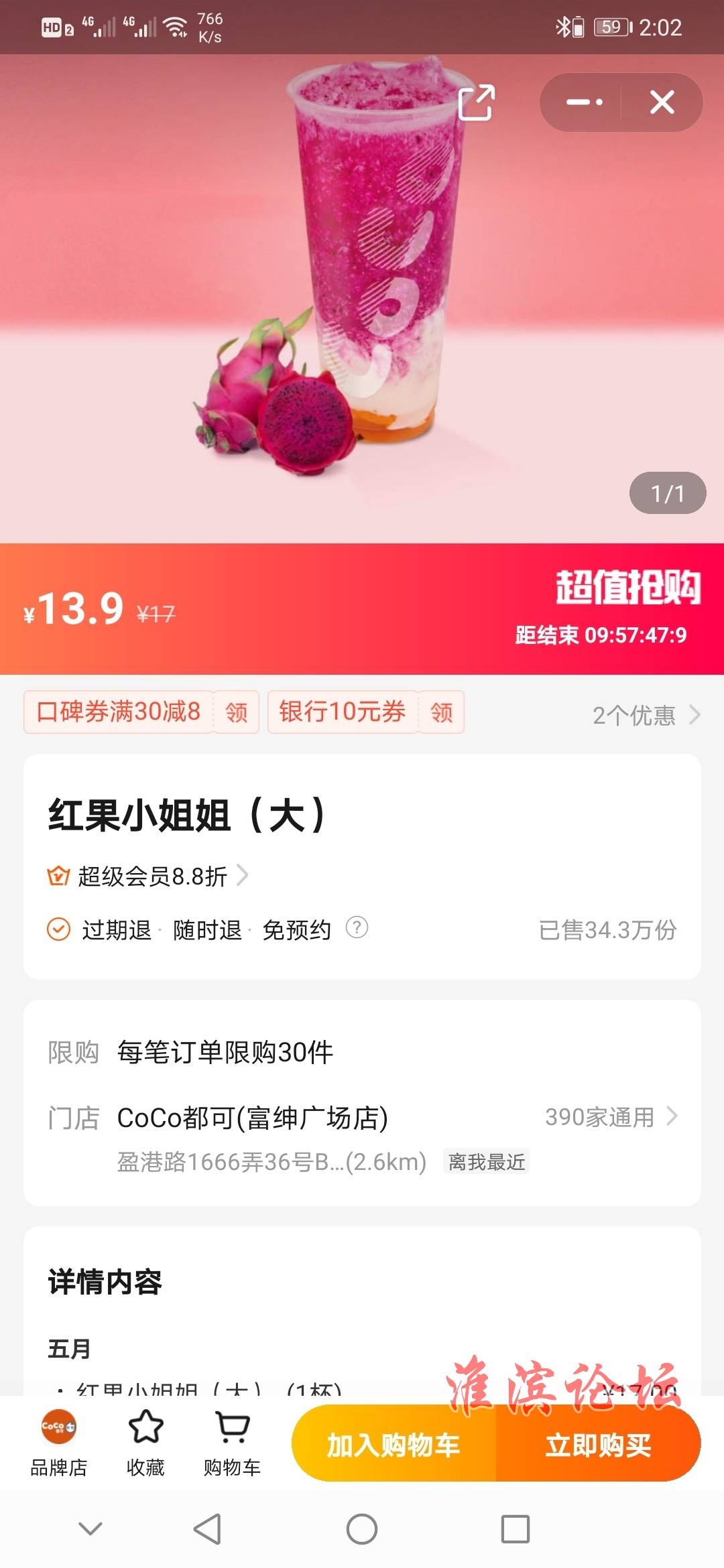
Task: Tap 加入购物车 to add to cart
Action: point(394,1445)
